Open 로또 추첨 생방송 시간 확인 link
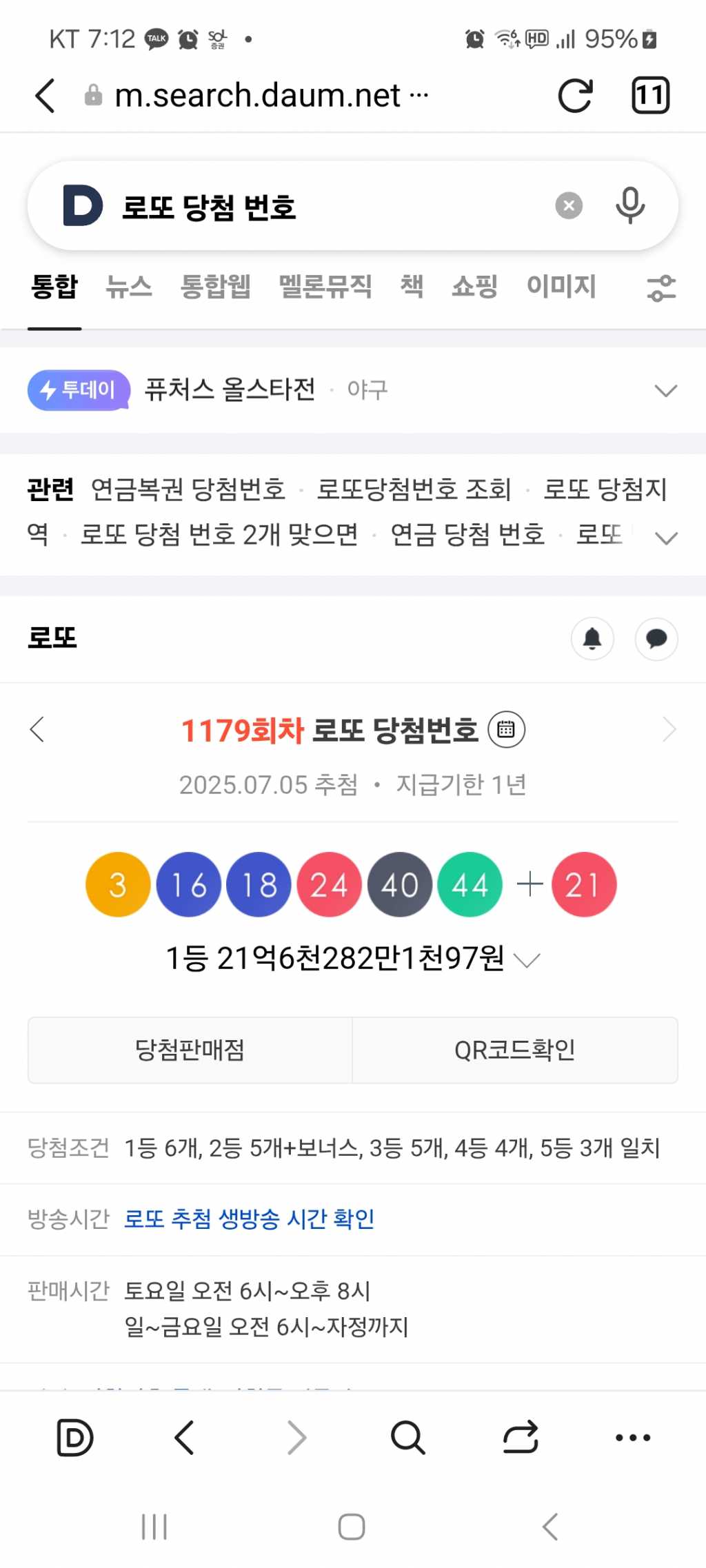This screenshot has width=706, height=1568. coord(249,1219)
